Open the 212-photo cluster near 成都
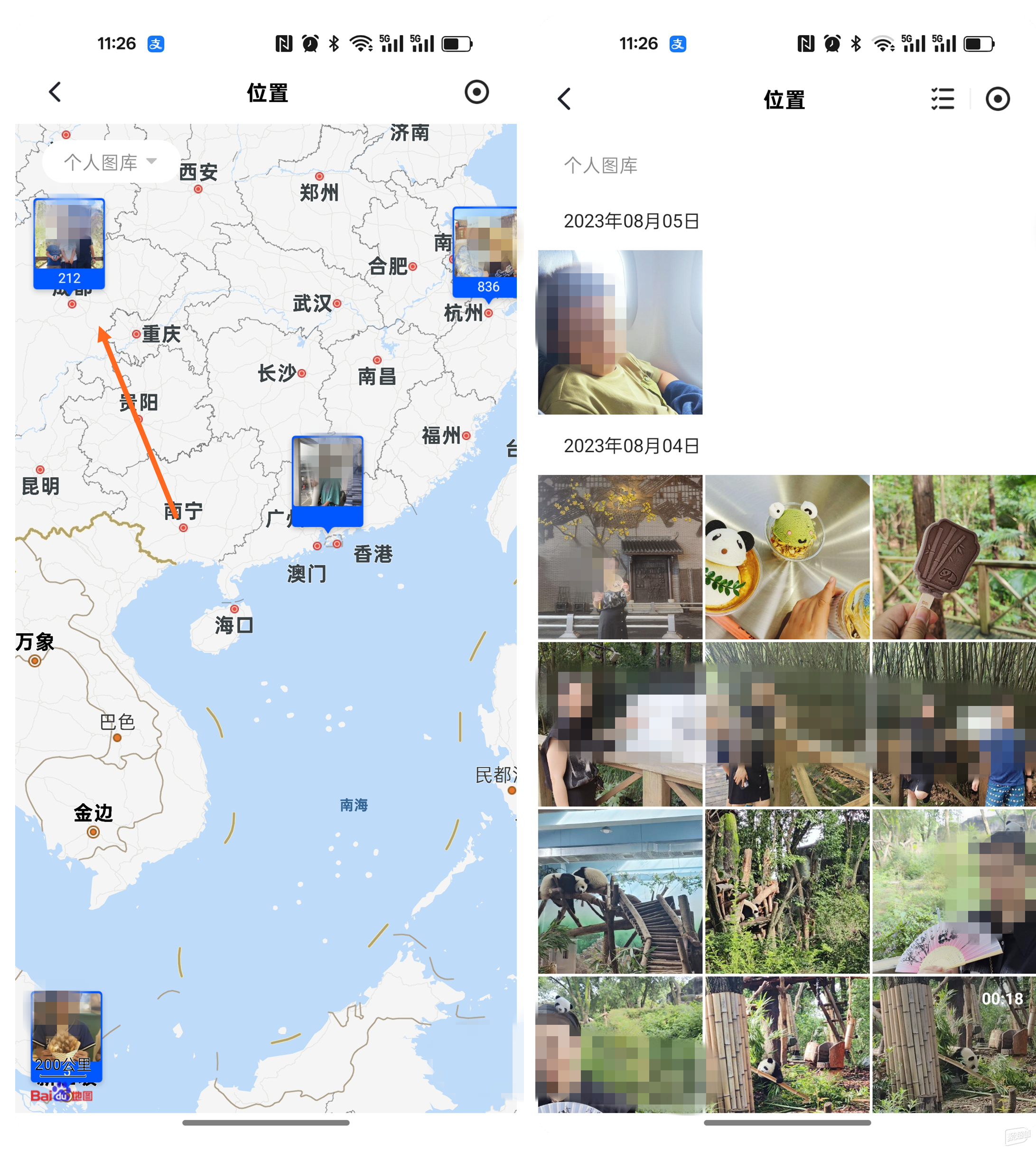 coord(69,243)
